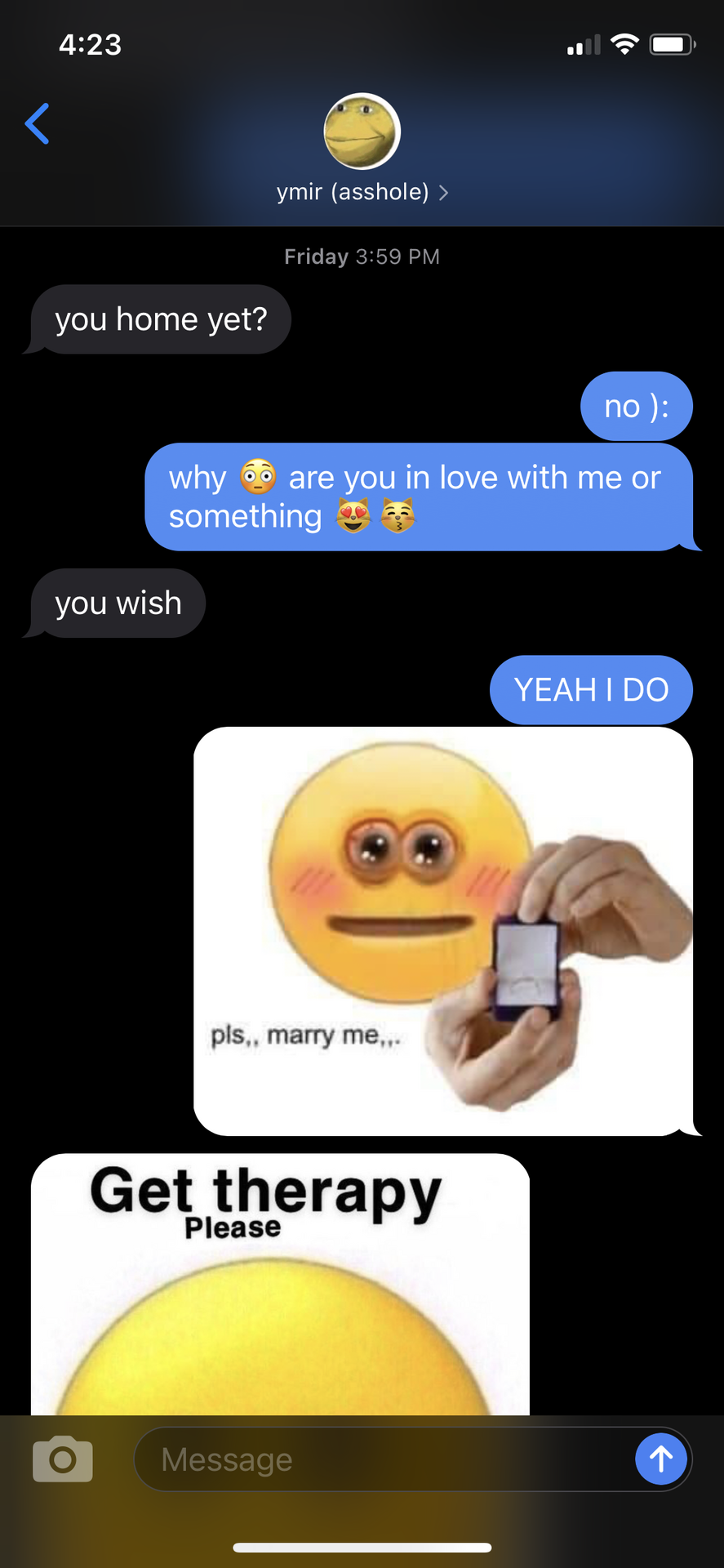The image size is (724, 1568).
Task: Open the 'pls,, marry me' image
Action: tap(443, 931)
